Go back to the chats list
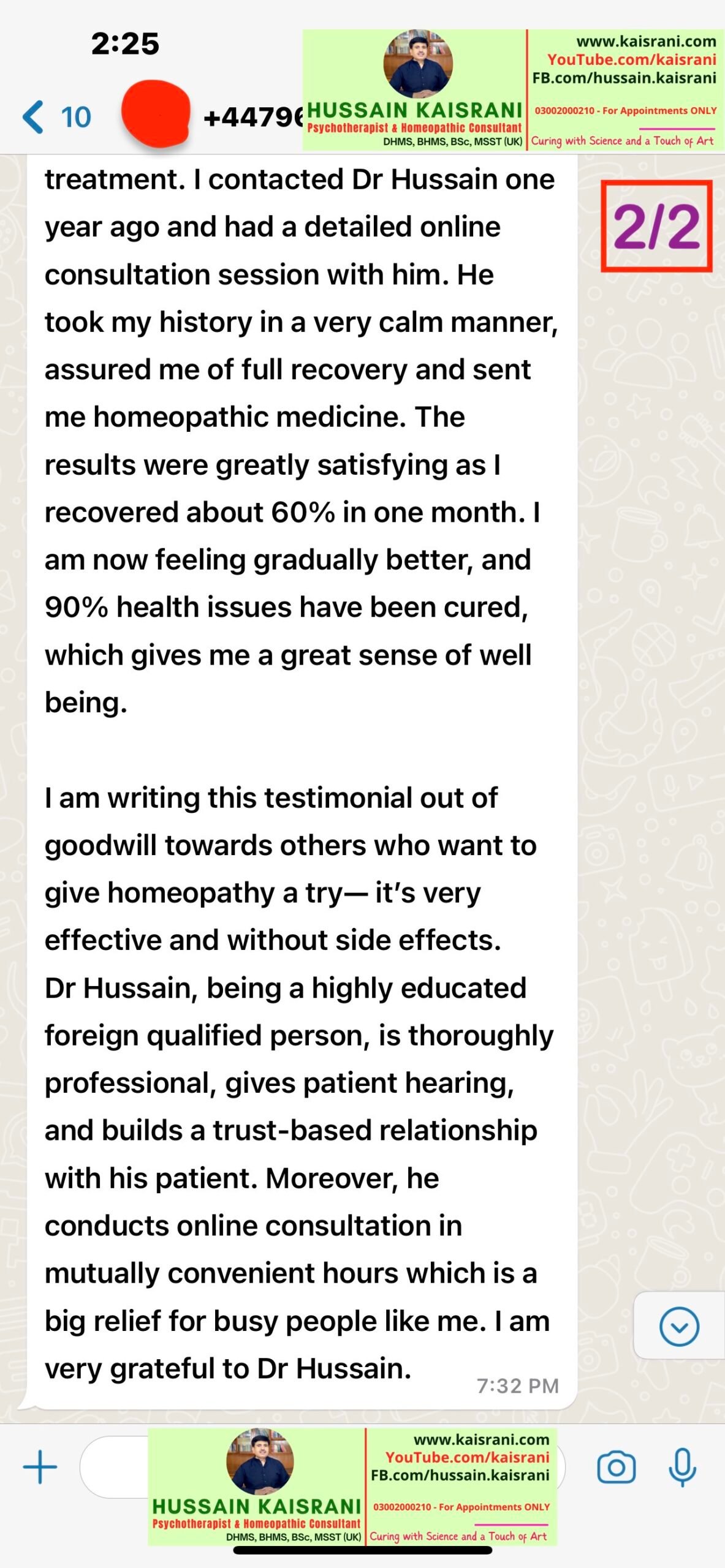This screenshot has width=725, height=1568. [x=56, y=116]
